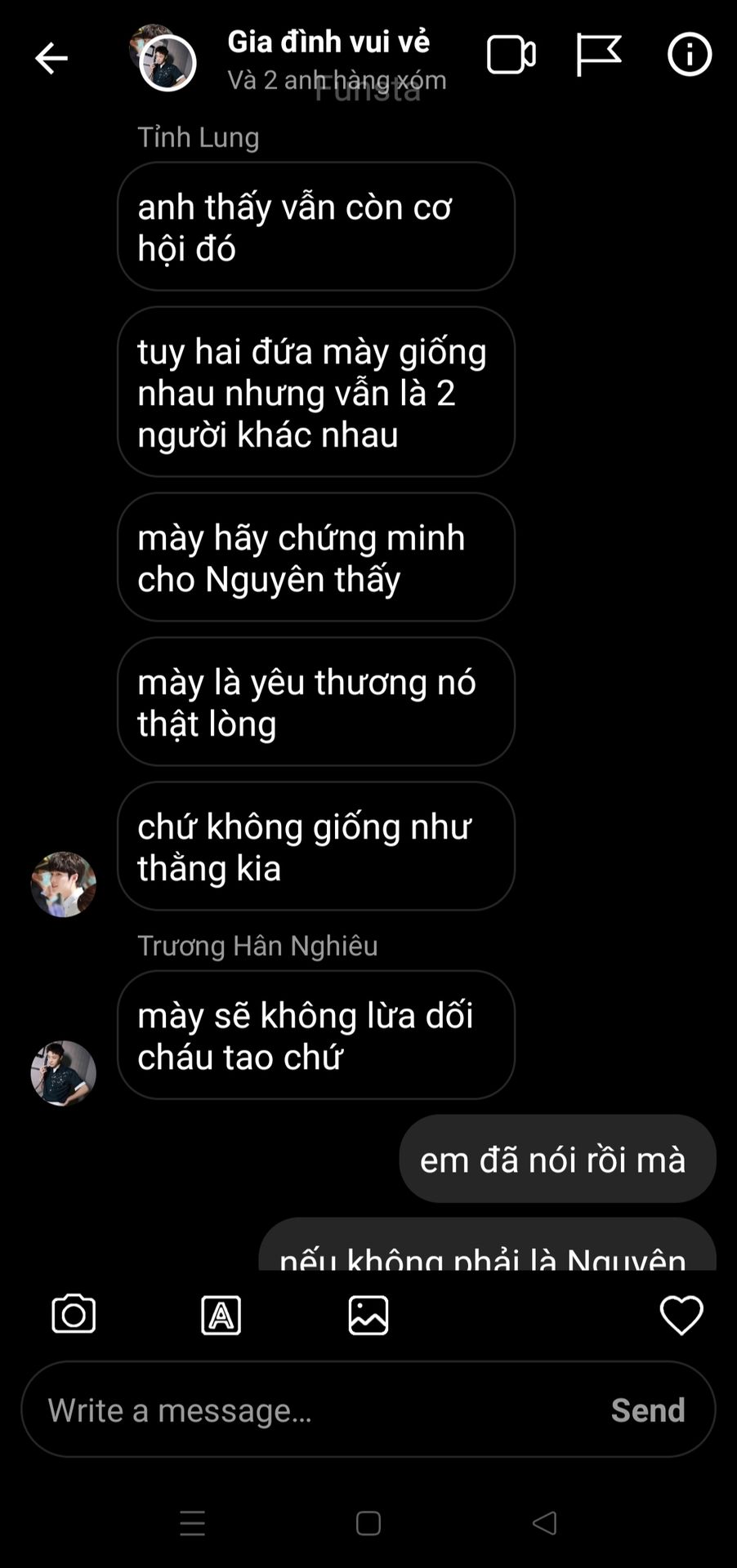The image size is (737, 1568).
Task: Tap the flag icon in the header
Action: click(x=598, y=55)
